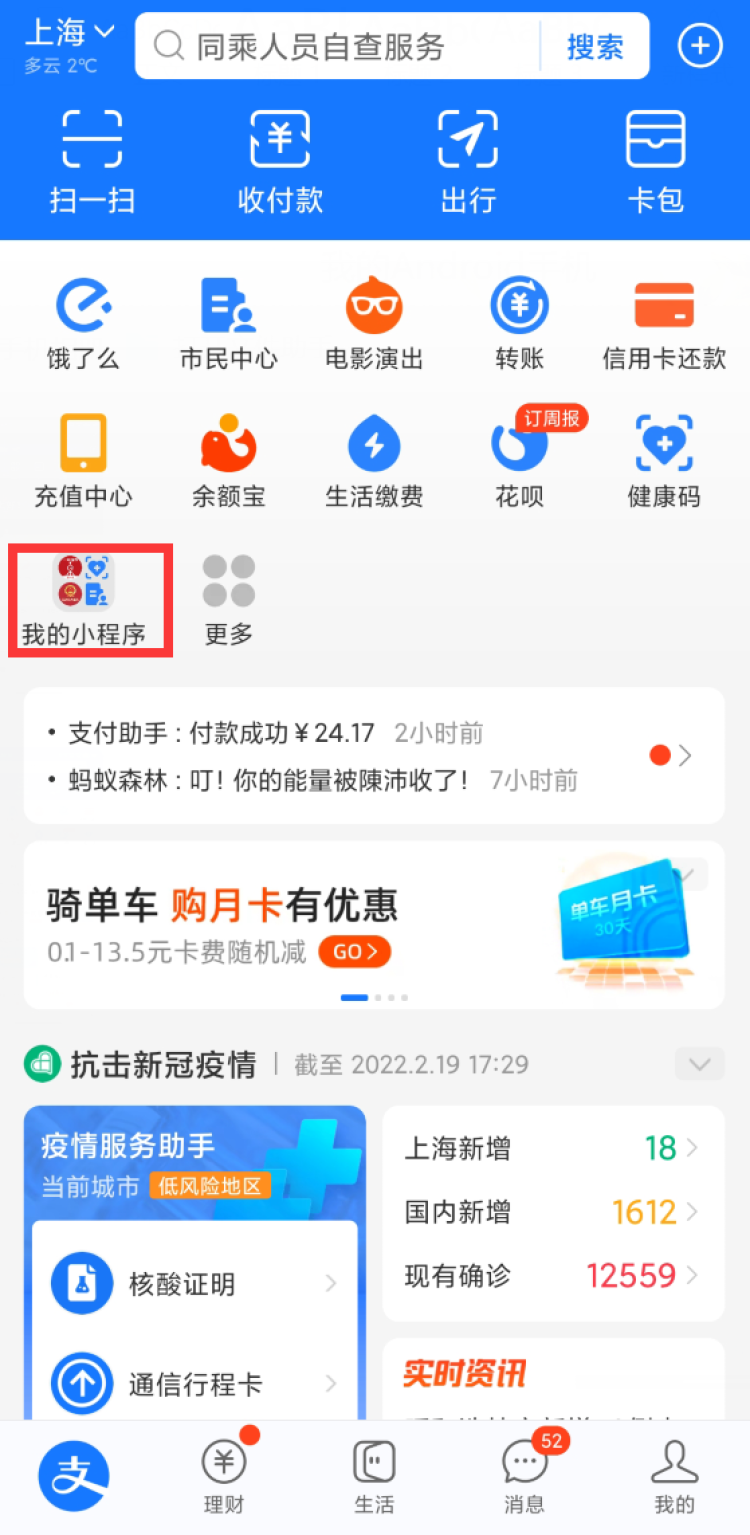Switch to the 理财 tab
This screenshot has width=750, height=1535.
[224, 1473]
